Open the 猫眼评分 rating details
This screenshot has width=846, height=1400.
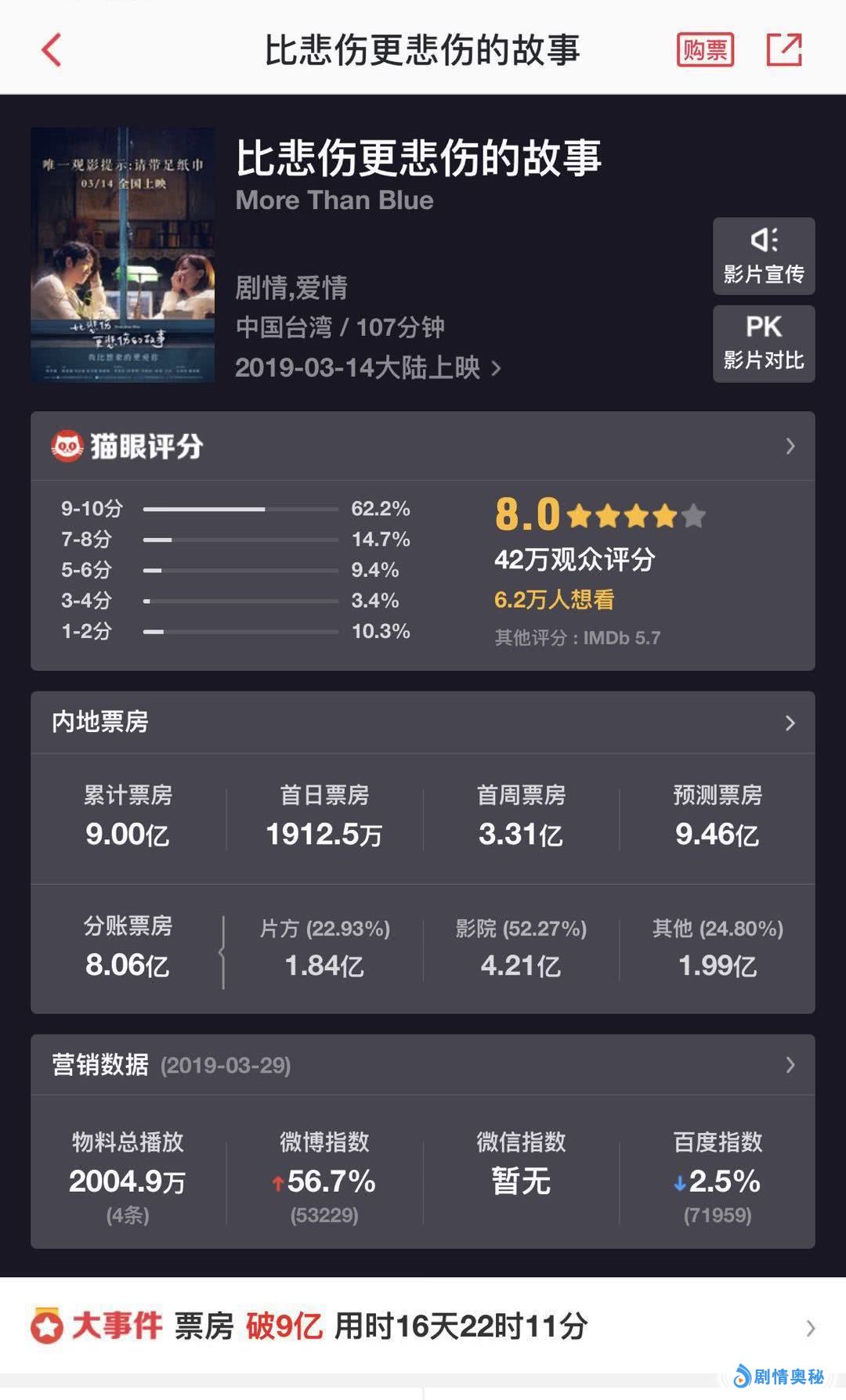pyautogui.click(x=423, y=446)
